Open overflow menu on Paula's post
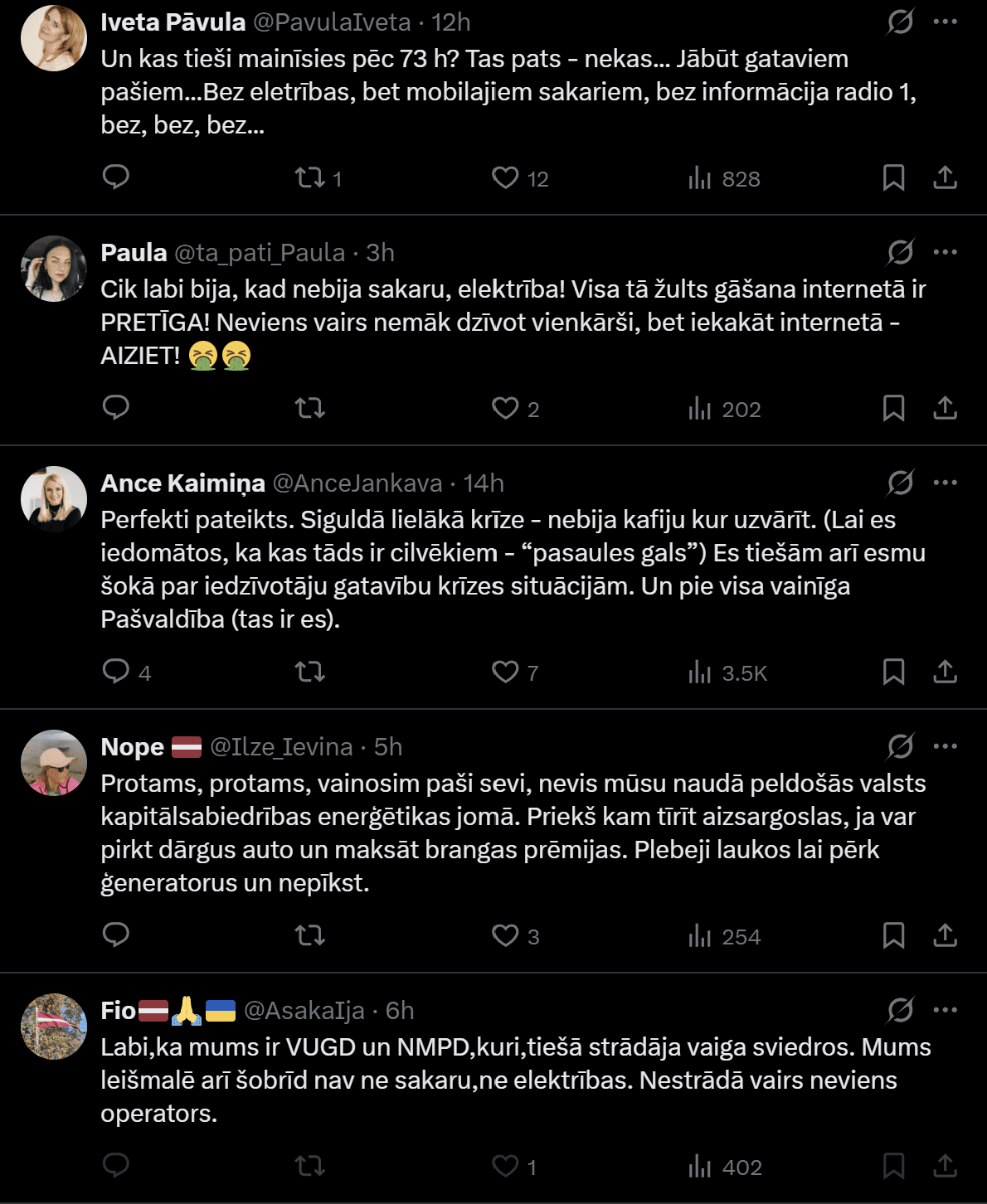Viewport: 987px width, 1204px height. tap(945, 252)
